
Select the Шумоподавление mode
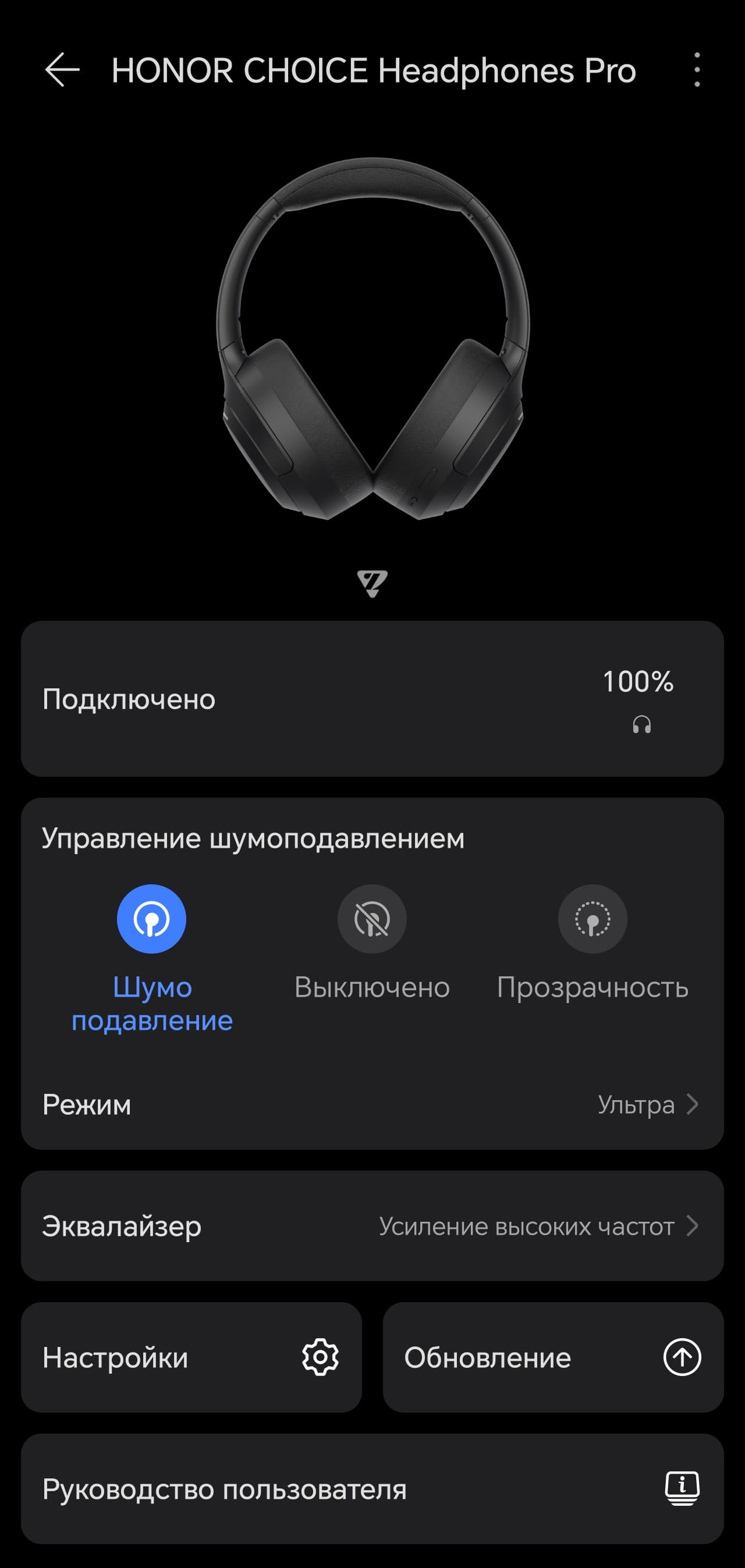pyautogui.click(x=152, y=919)
